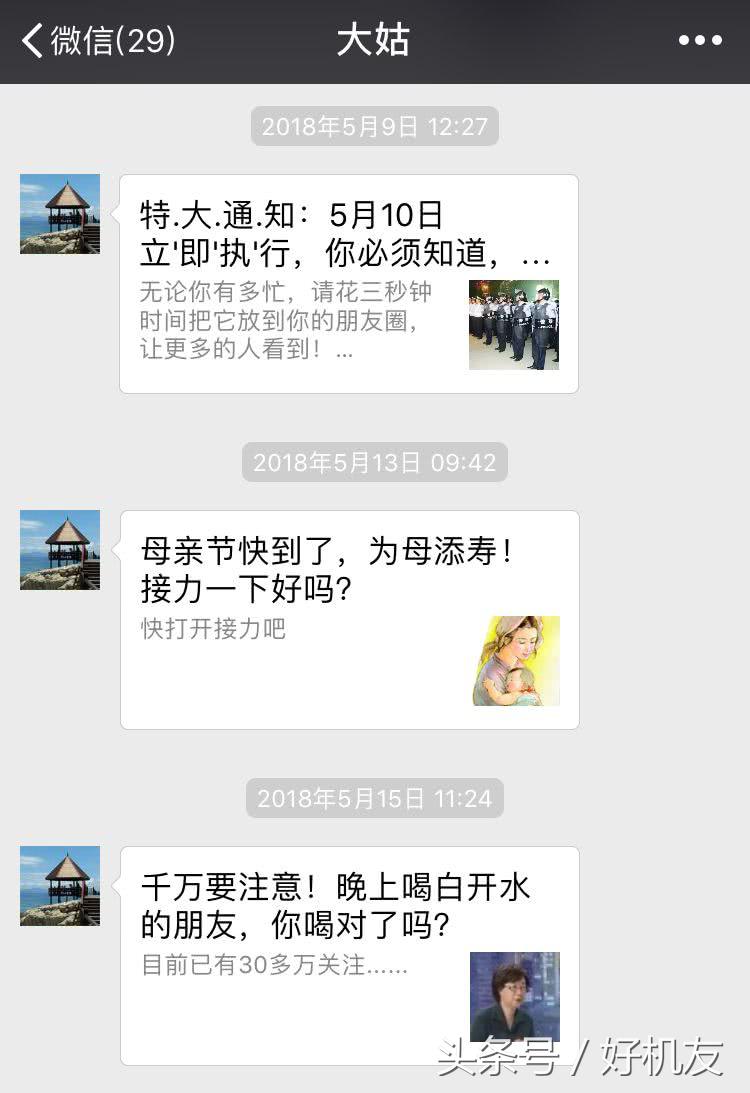Click the mother-and-child painting thumbnail
The height and width of the screenshot is (1093, 750).
[515, 660]
